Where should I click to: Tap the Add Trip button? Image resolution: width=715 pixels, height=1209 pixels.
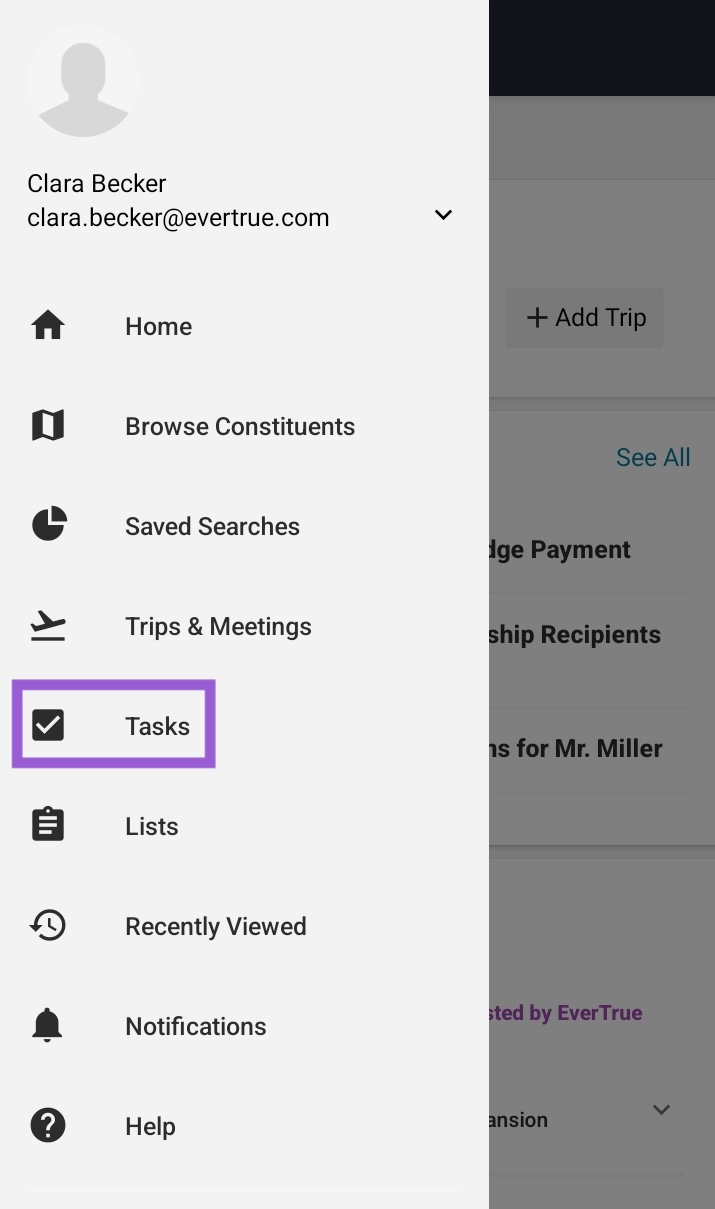[x=585, y=318]
